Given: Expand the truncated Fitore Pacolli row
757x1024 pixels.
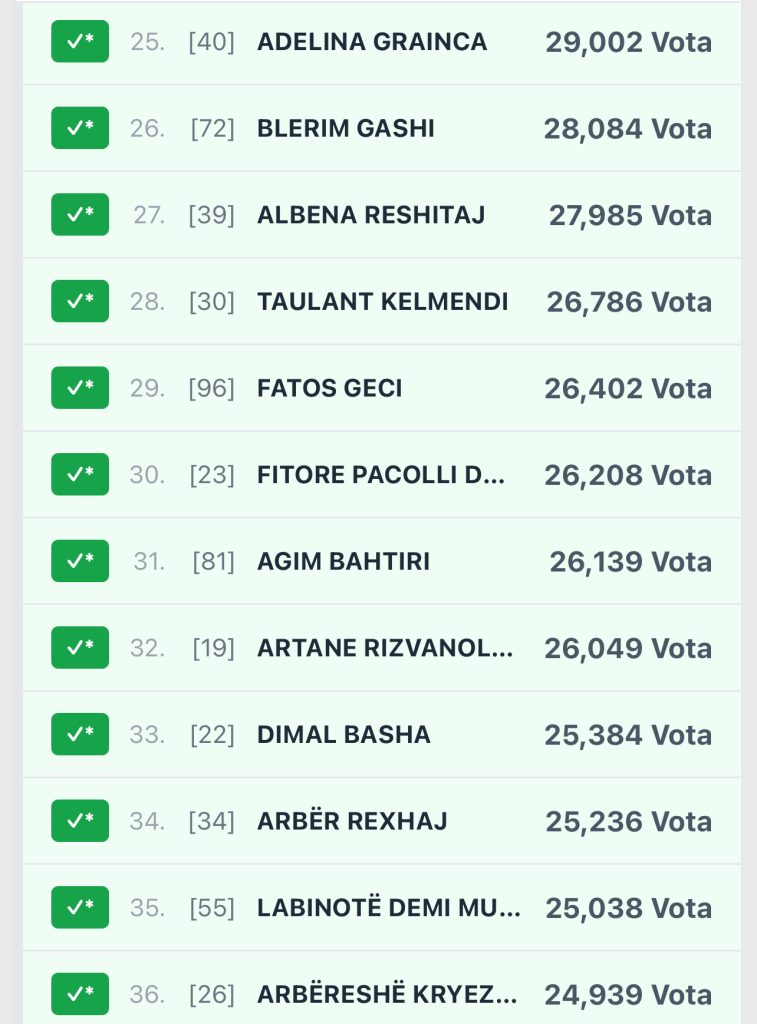Looking at the screenshot, I should click(x=381, y=475).
